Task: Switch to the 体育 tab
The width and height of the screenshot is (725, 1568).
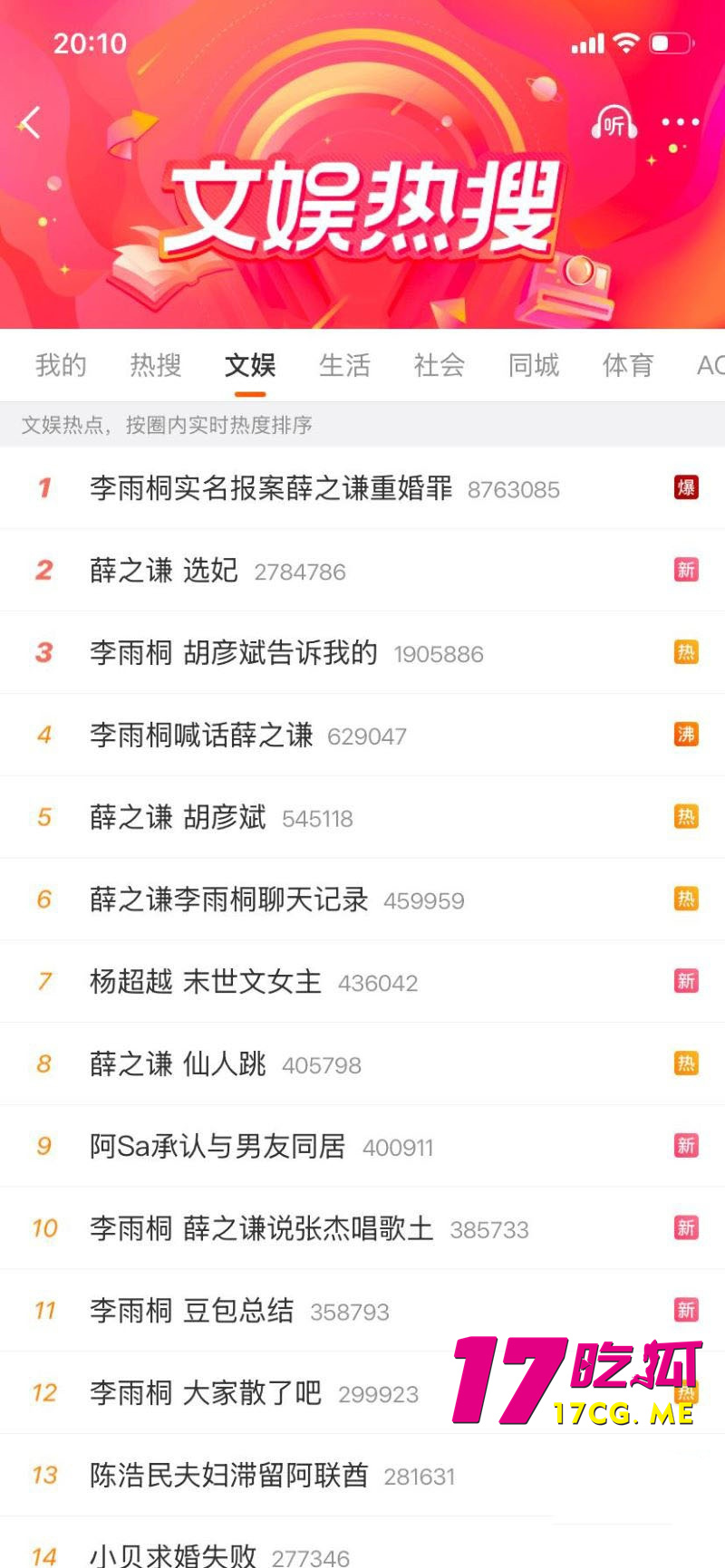Action: coord(627,365)
